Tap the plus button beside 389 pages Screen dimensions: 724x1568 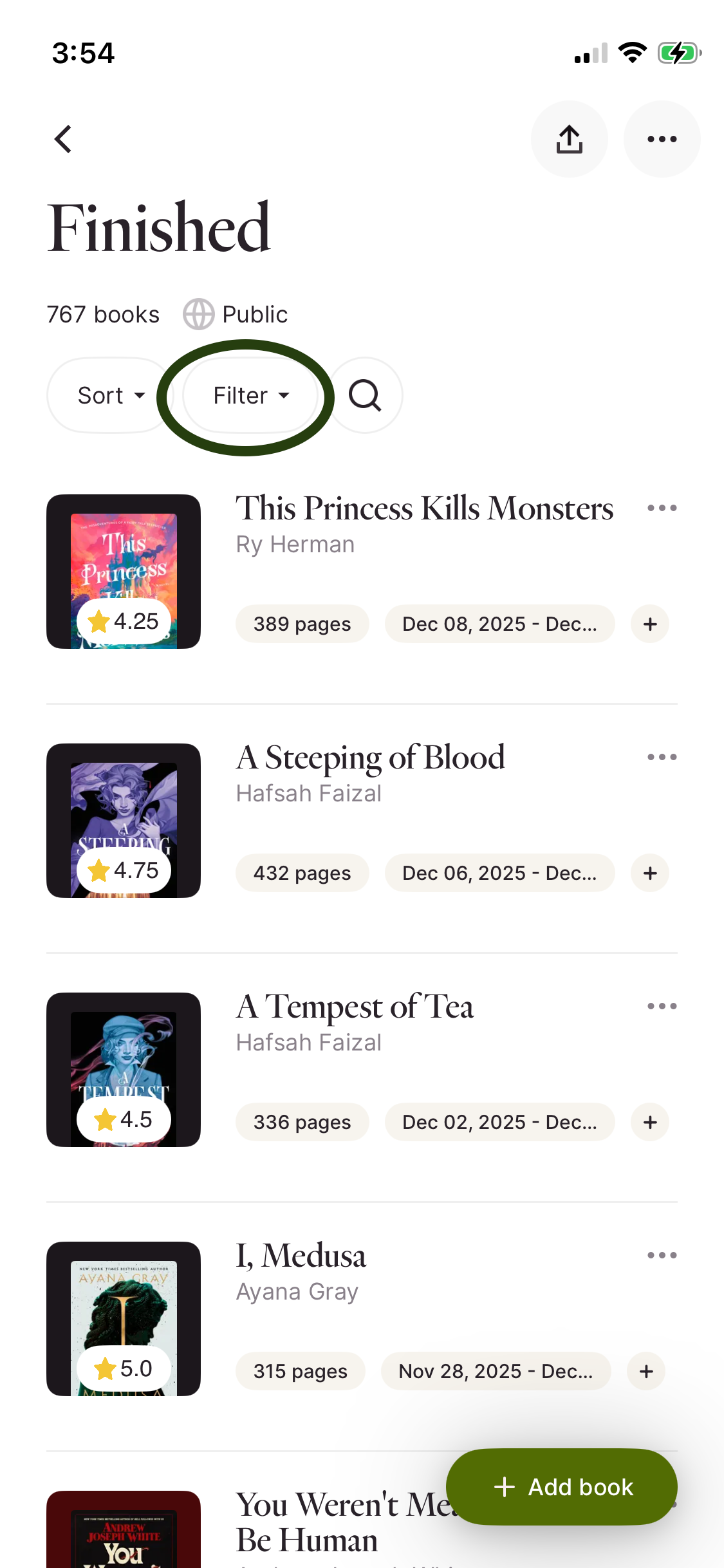650,624
